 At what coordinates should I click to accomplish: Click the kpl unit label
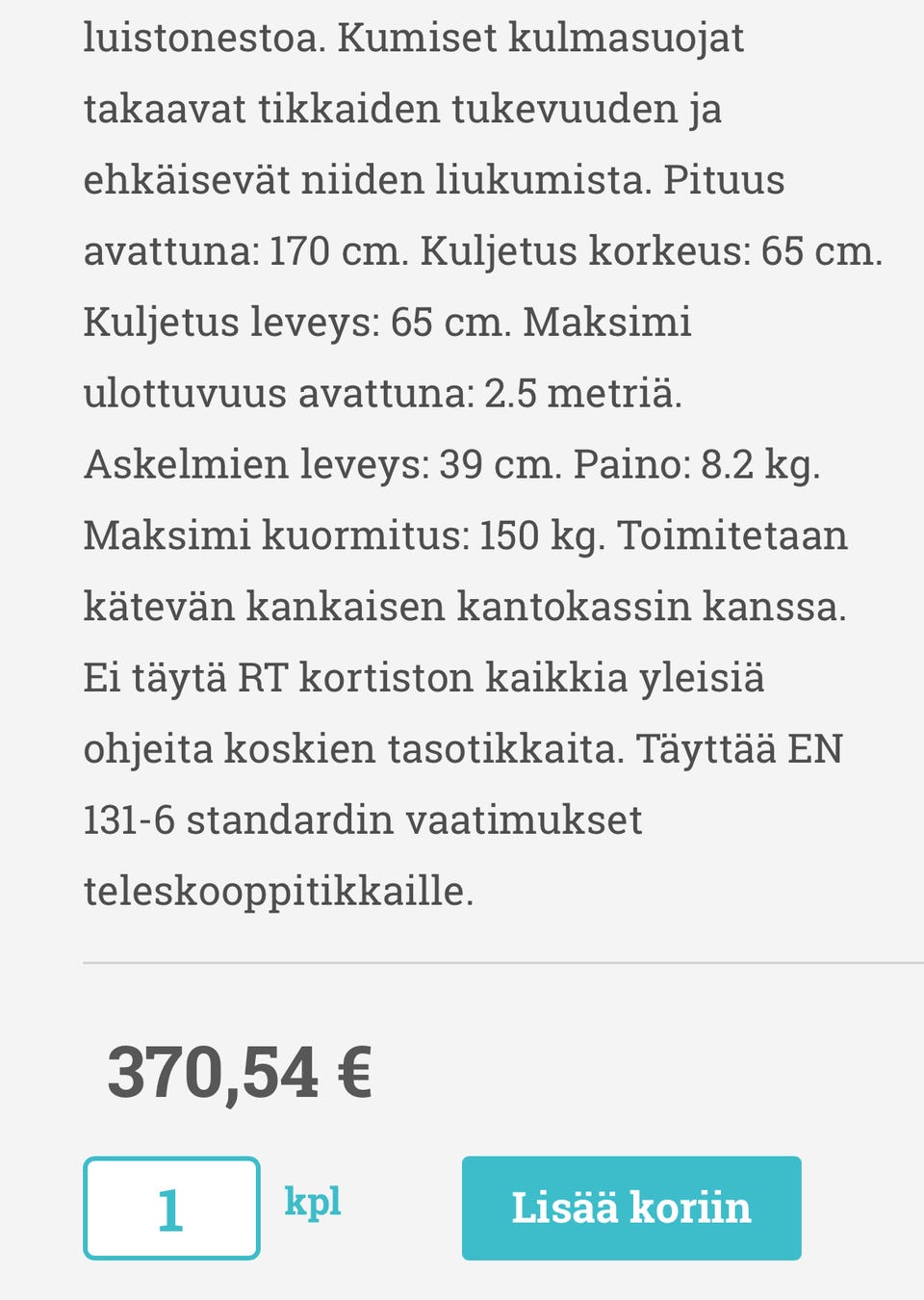[x=314, y=1201]
